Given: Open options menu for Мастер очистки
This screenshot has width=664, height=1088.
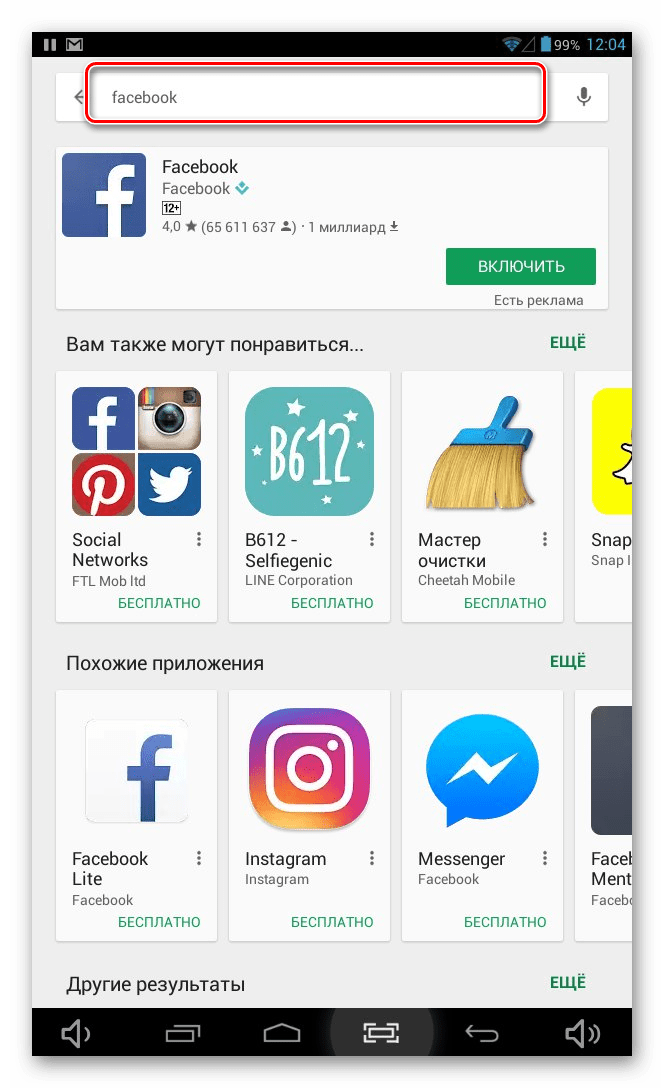Looking at the screenshot, I should (545, 540).
